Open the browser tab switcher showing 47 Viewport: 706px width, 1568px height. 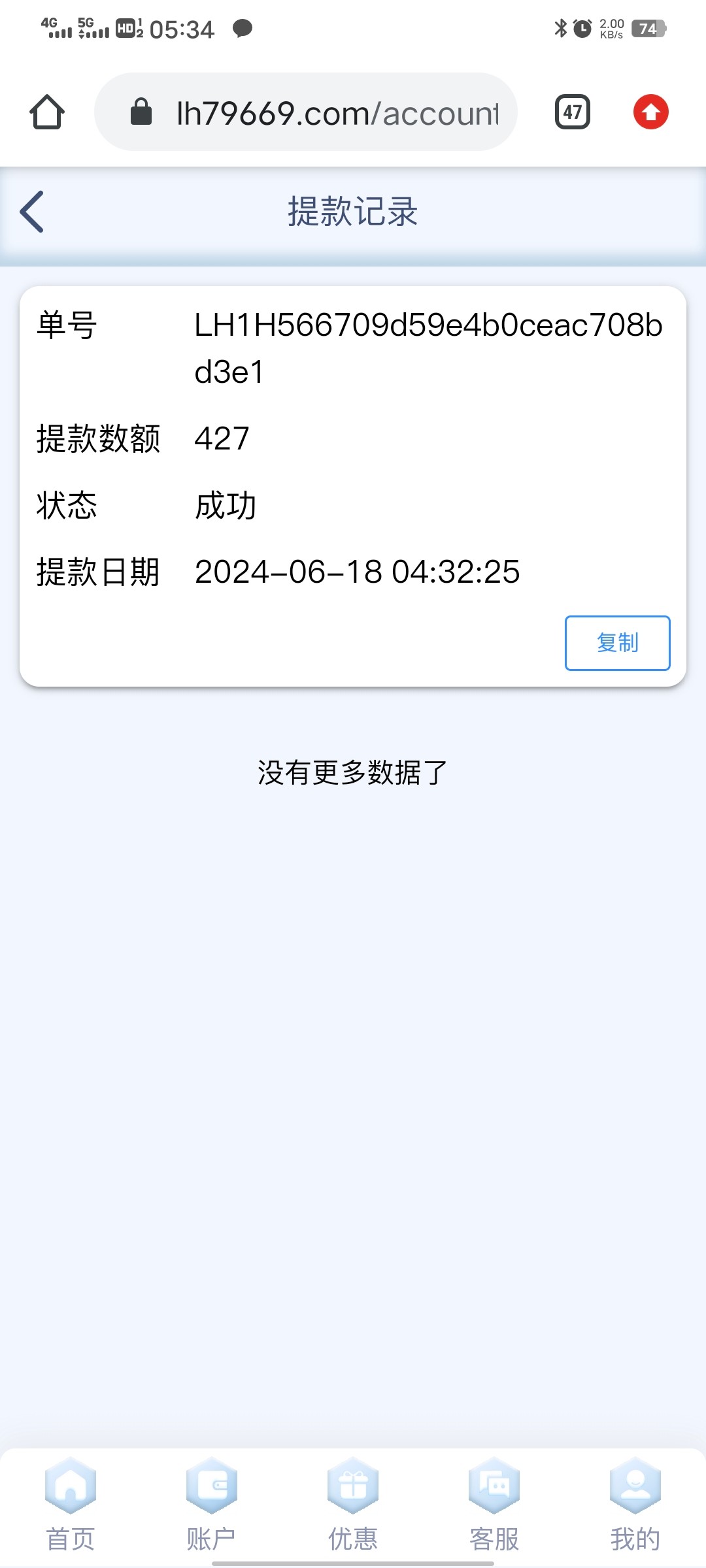coord(572,112)
